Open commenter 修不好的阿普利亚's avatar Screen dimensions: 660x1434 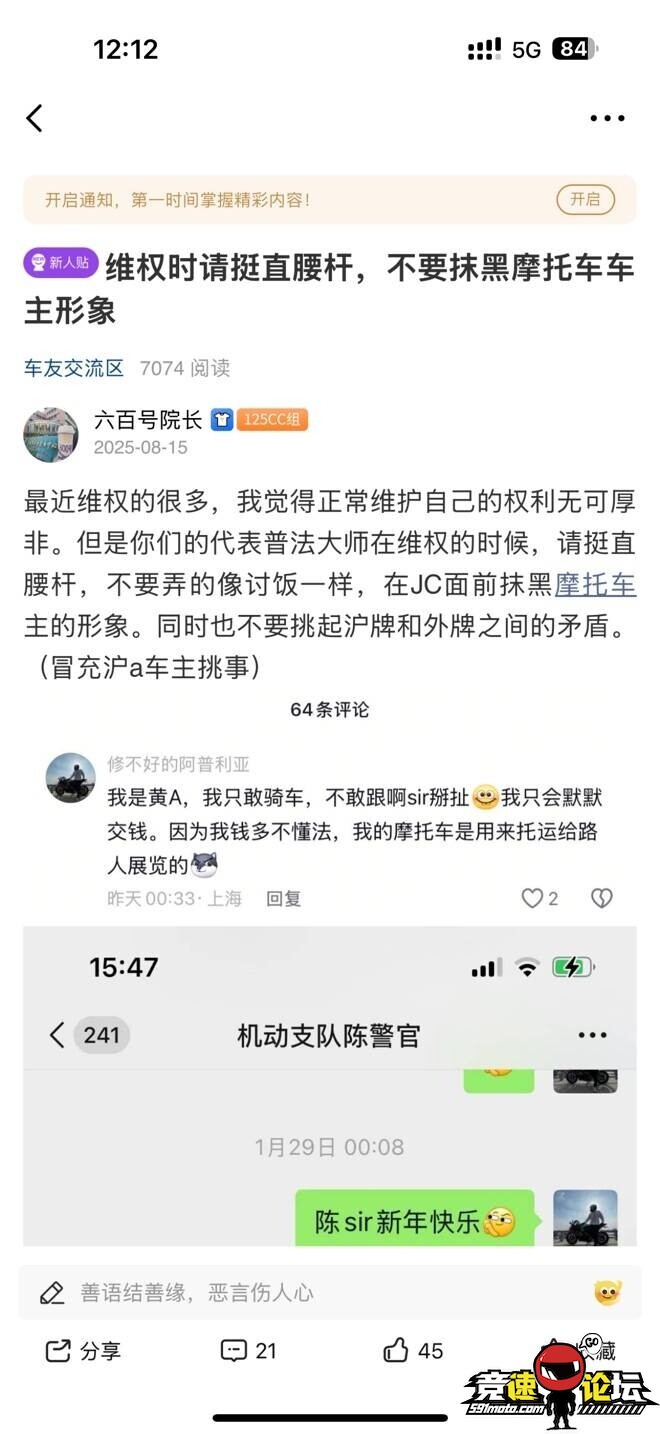(71, 778)
